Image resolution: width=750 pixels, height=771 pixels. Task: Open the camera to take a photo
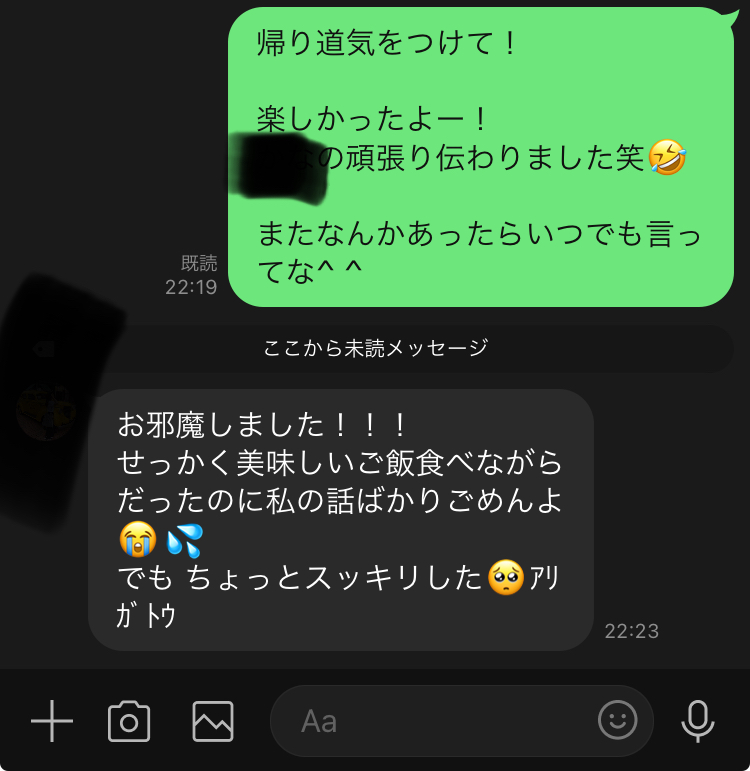tap(129, 720)
